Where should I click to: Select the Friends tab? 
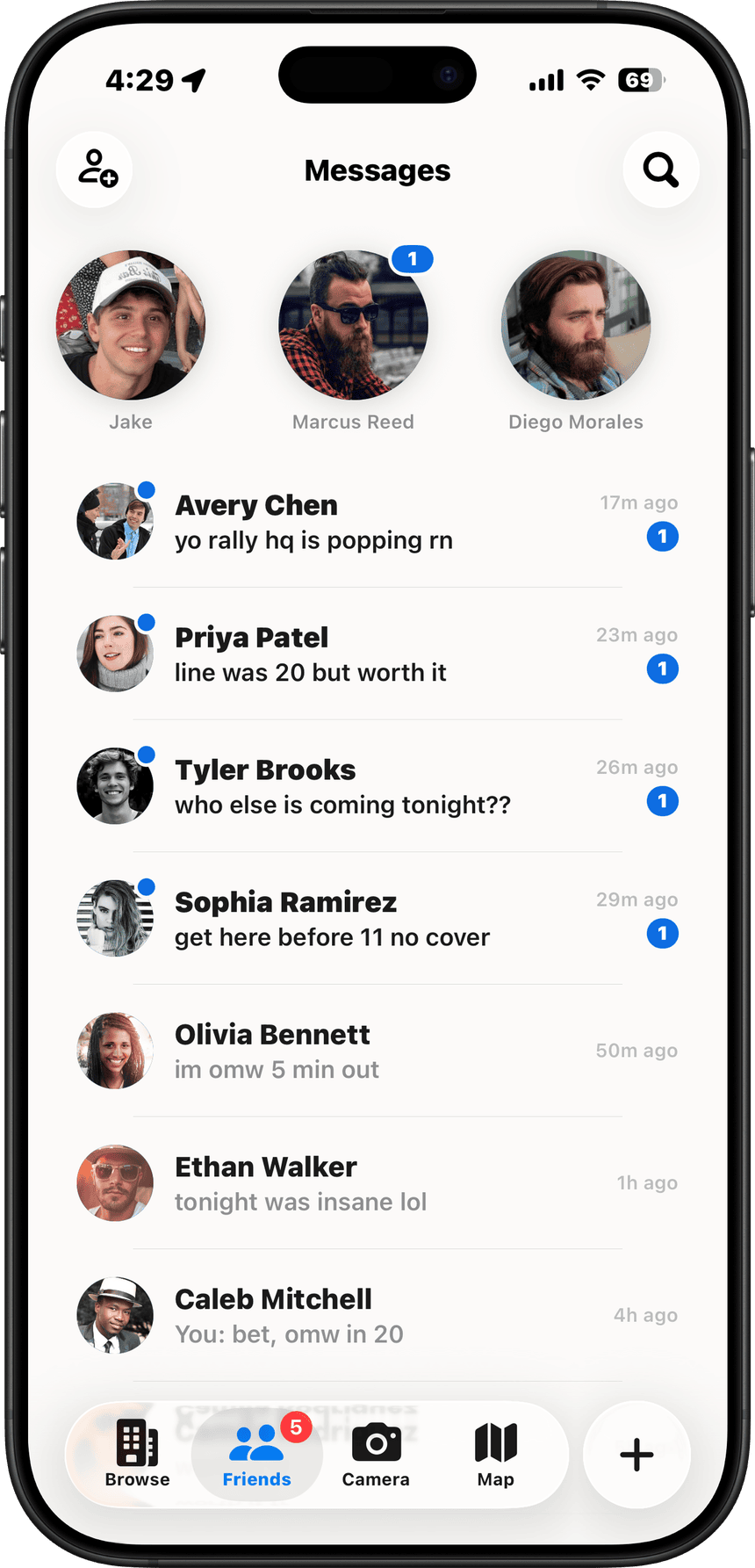tap(257, 1455)
